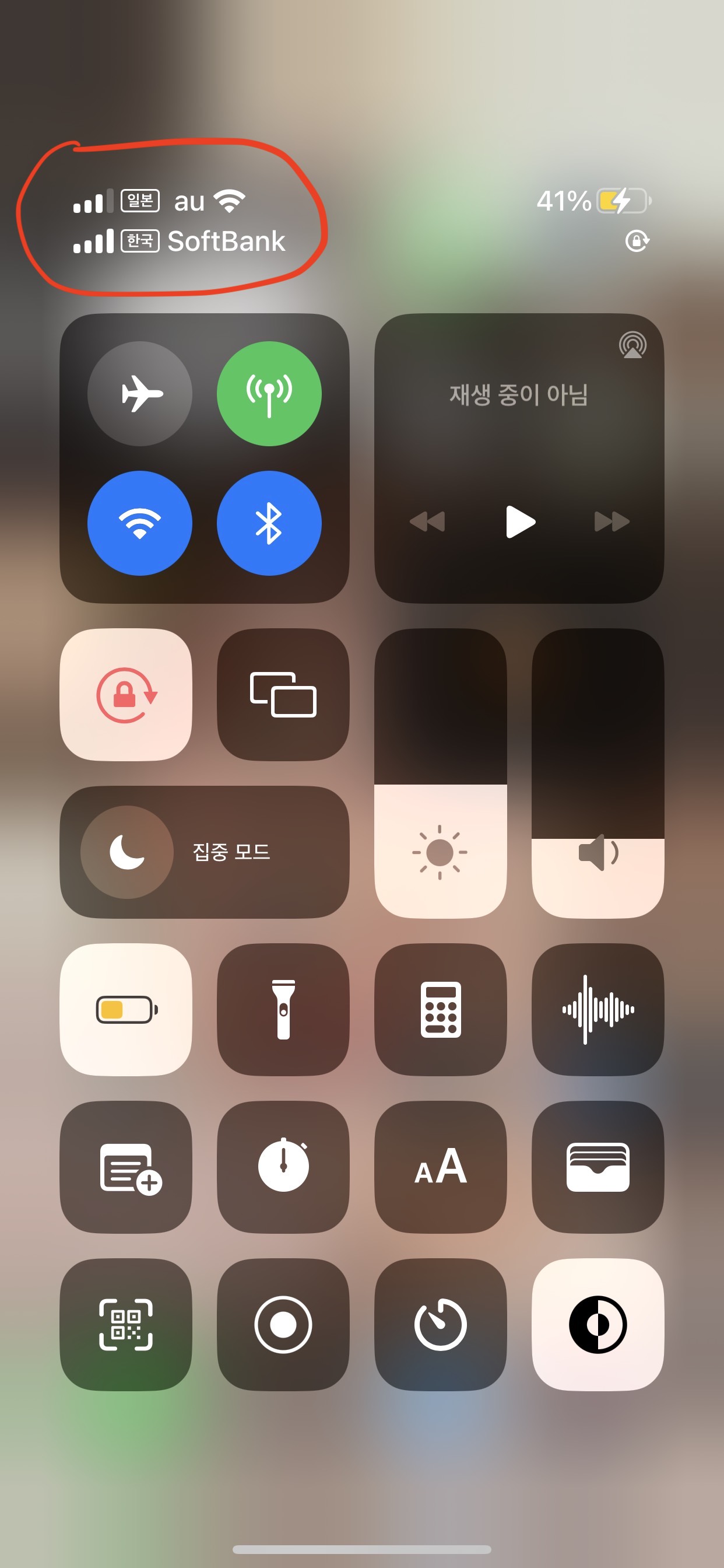Image resolution: width=724 pixels, height=1568 pixels.
Task: Open the Wallet
Action: click(x=598, y=1167)
